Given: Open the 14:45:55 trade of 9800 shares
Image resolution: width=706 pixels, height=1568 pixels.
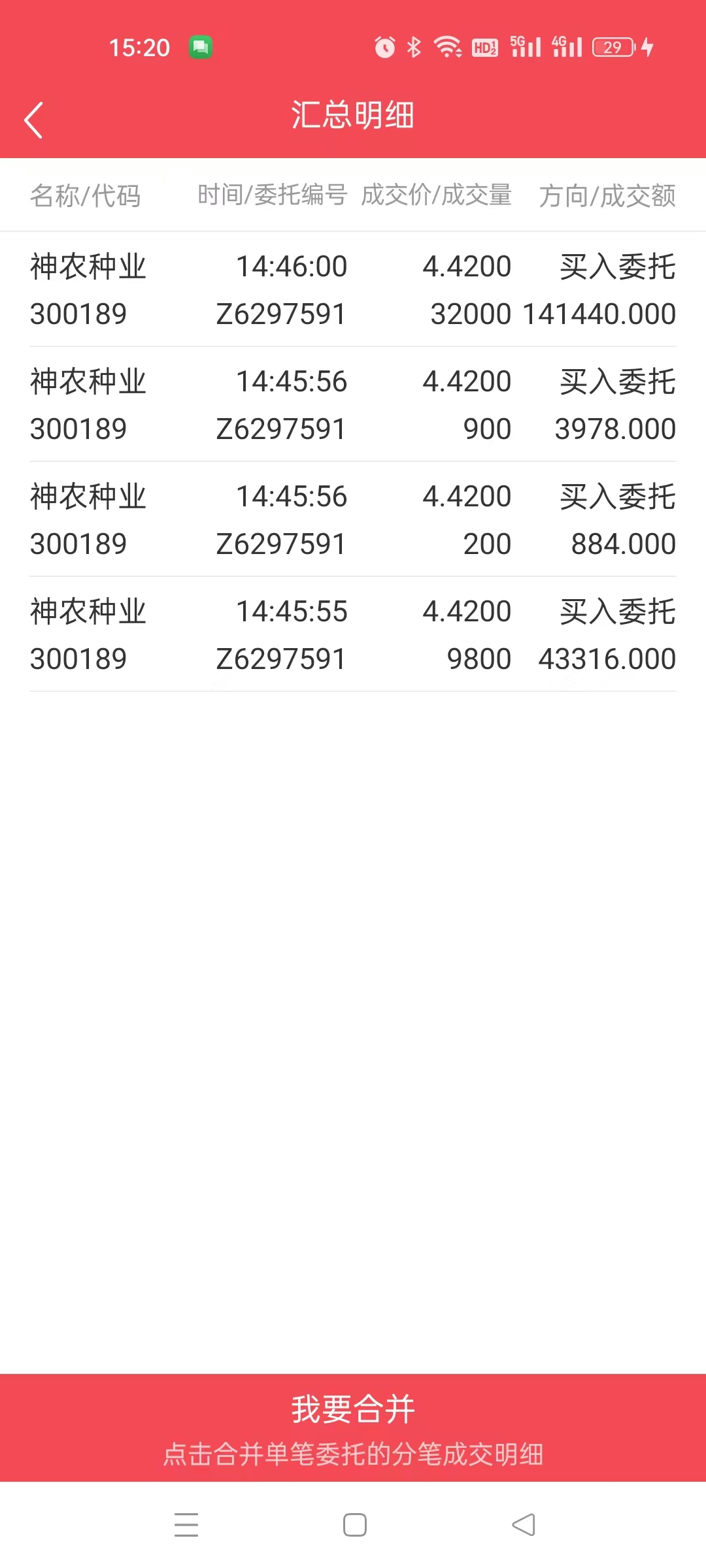Looking at the screenshot, I should tap(353, 634).
